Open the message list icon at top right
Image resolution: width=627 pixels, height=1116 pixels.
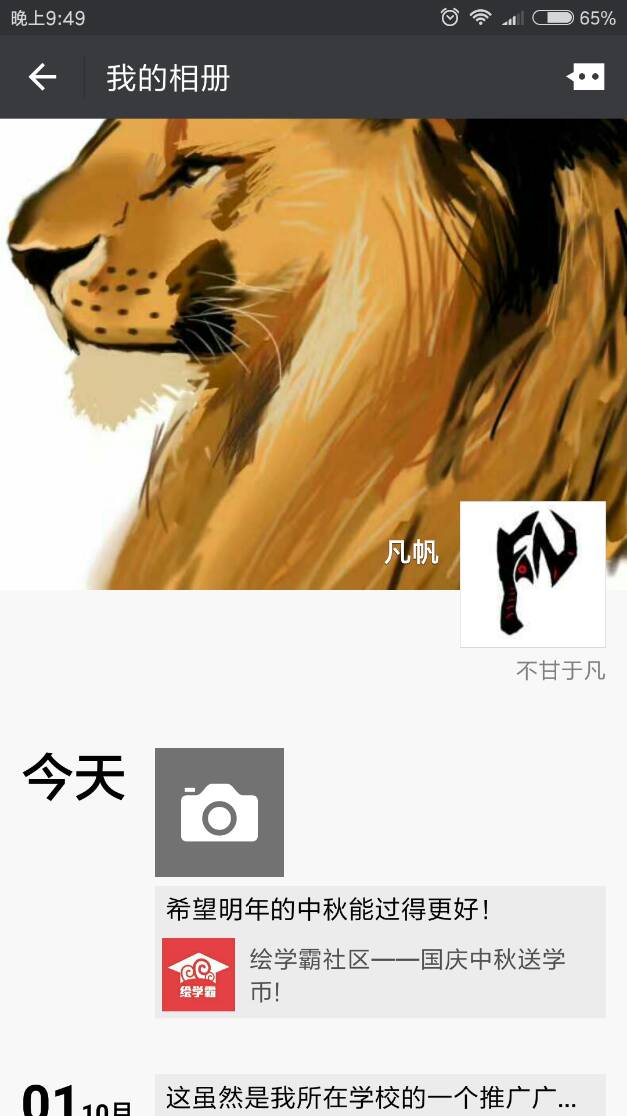pos(586,77)
